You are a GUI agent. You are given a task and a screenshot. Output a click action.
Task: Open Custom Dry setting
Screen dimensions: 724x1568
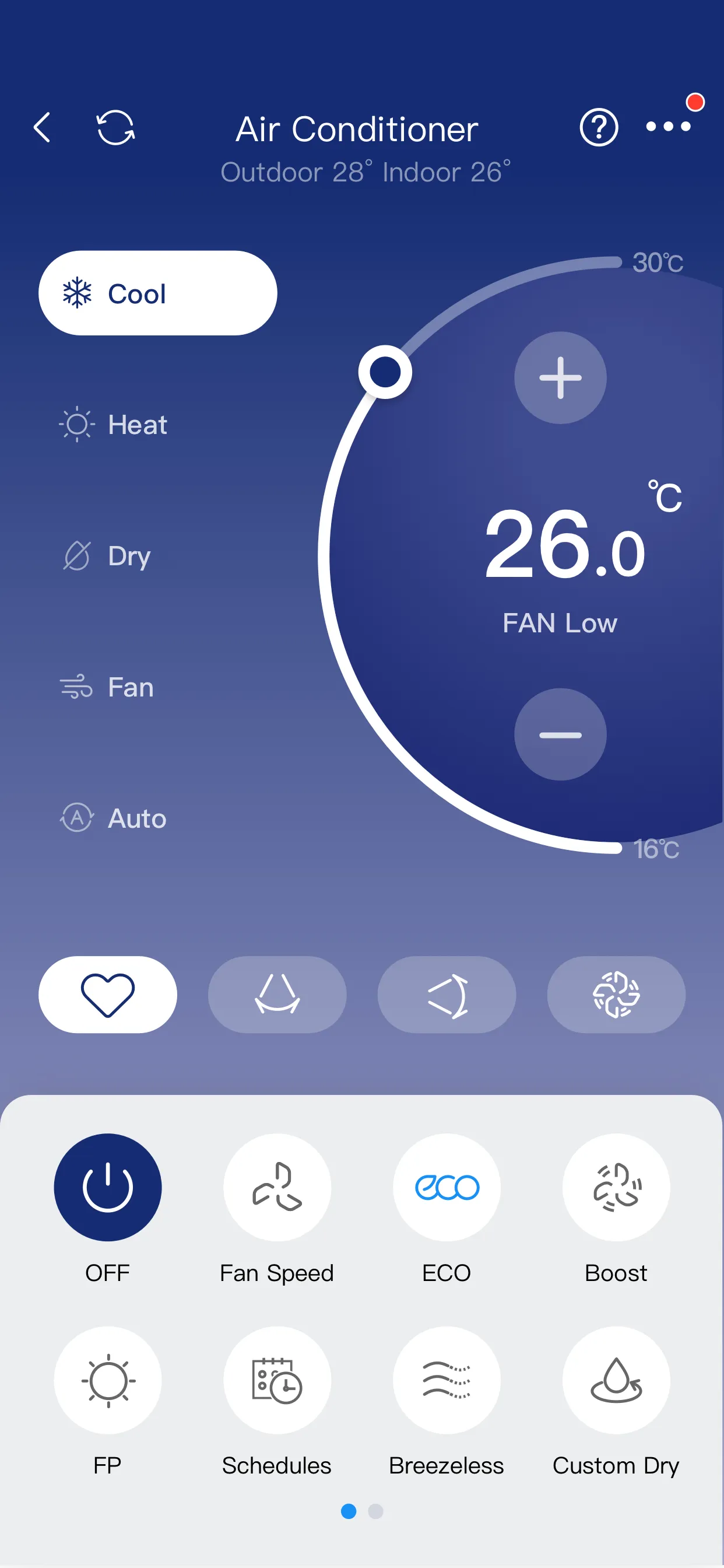(x=616, y=1380)
